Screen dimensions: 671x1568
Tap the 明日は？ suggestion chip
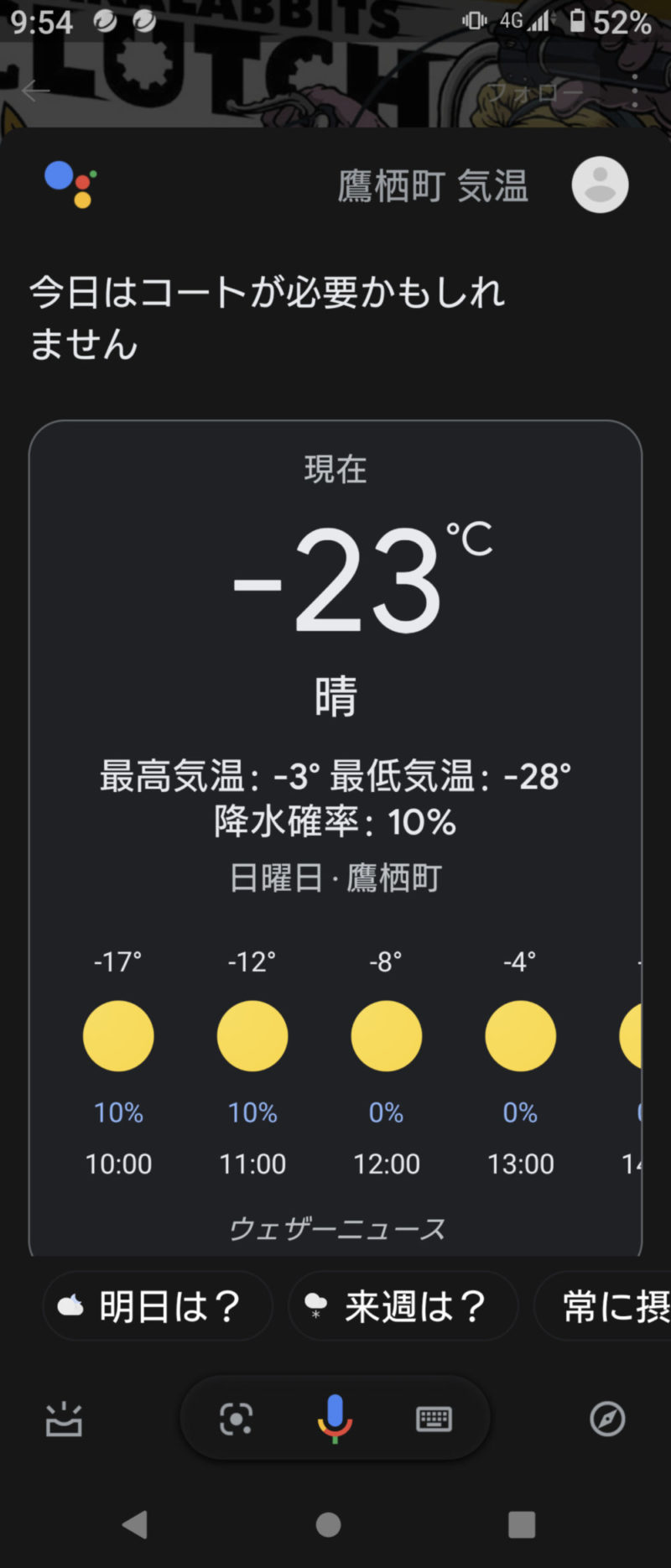click(x=158, y=1306)
